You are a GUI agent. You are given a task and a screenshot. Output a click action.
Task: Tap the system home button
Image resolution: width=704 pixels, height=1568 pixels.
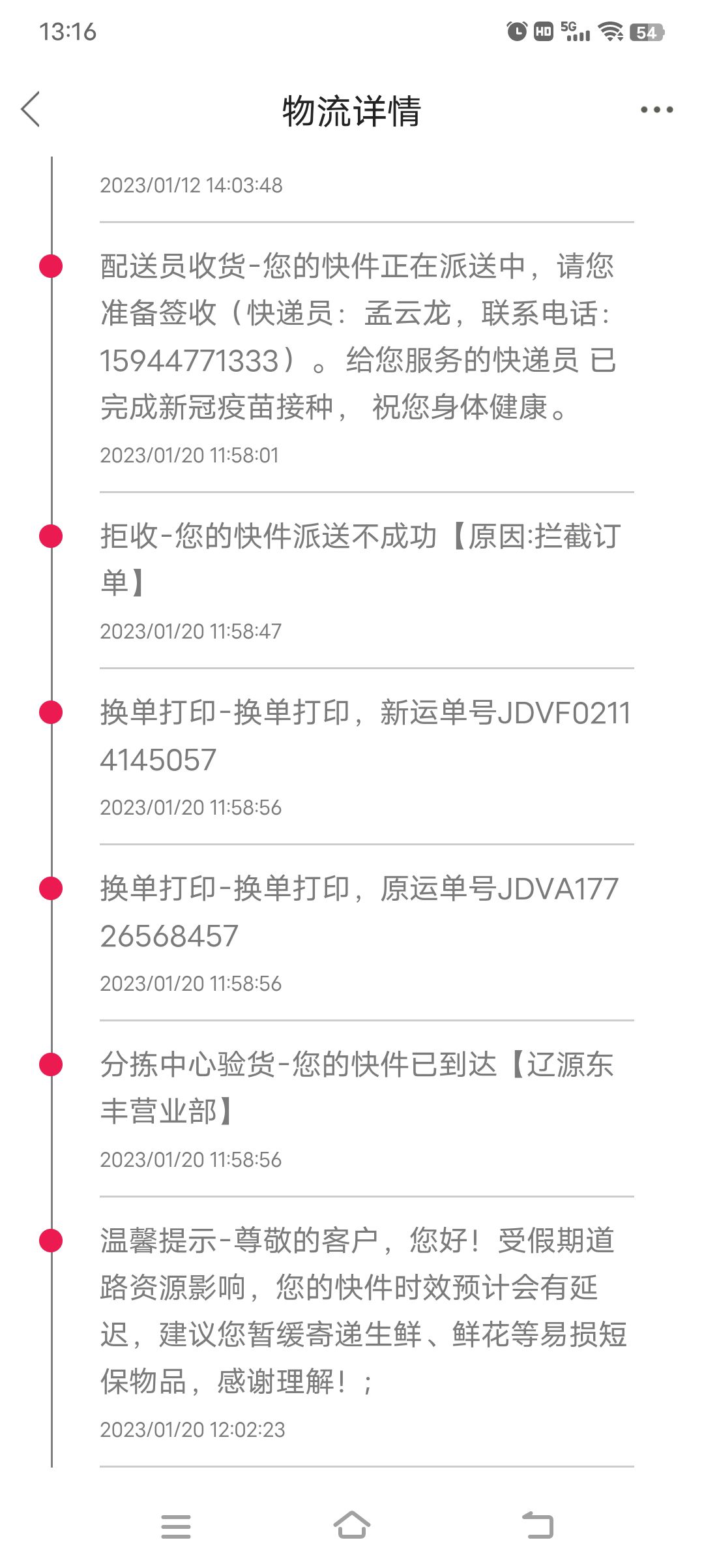click(x=352, y=1525)
